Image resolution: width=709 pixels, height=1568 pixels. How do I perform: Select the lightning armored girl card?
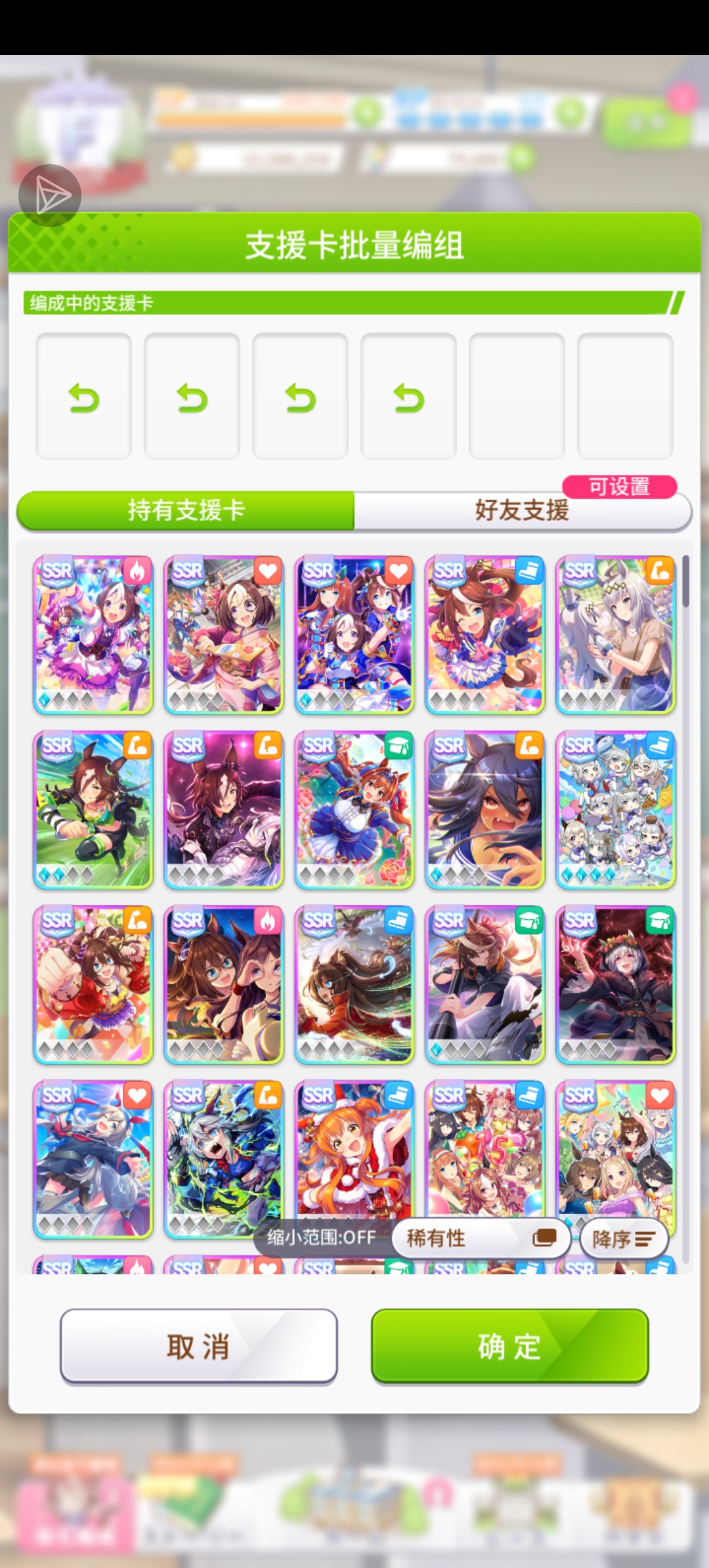(x=223, y=1156)
